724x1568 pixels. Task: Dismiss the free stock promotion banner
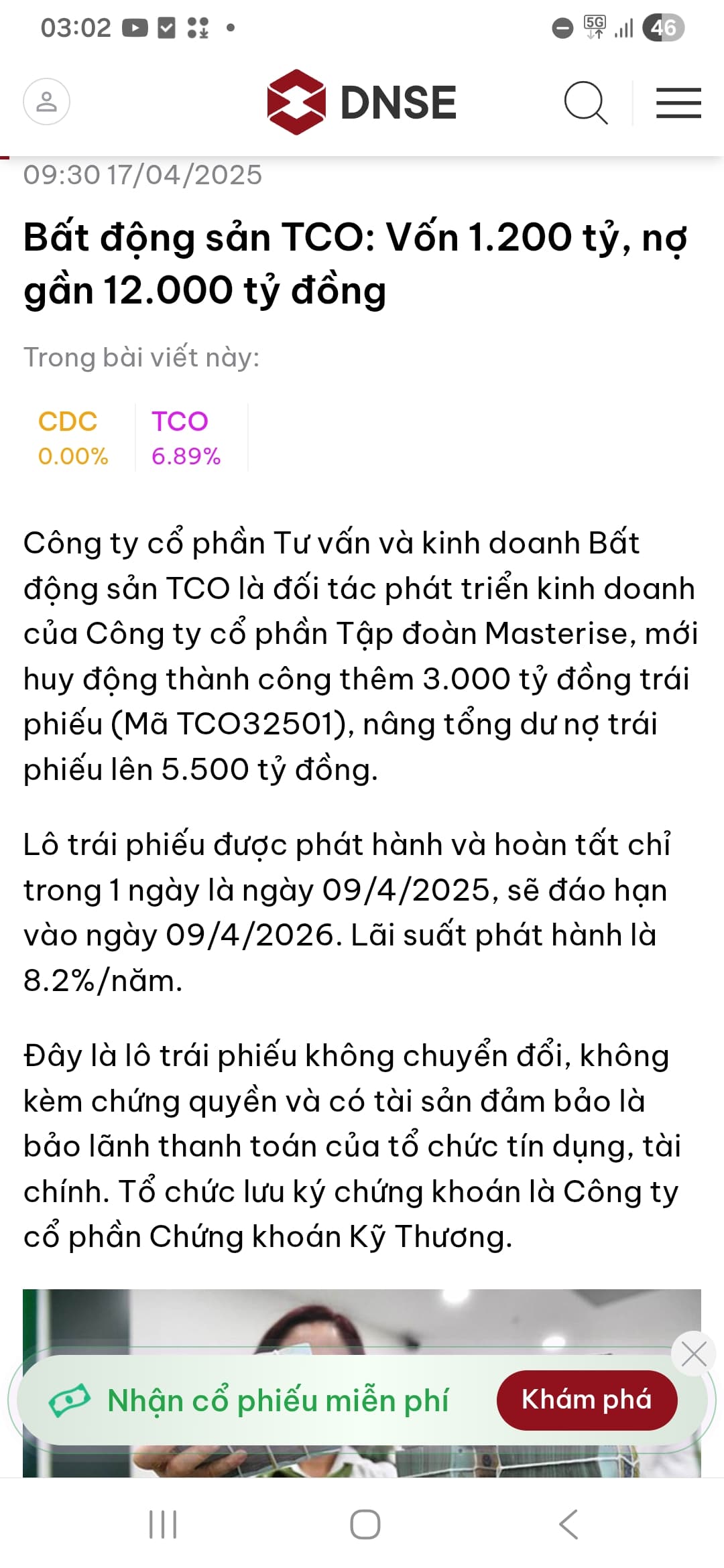coord(693,1354)
